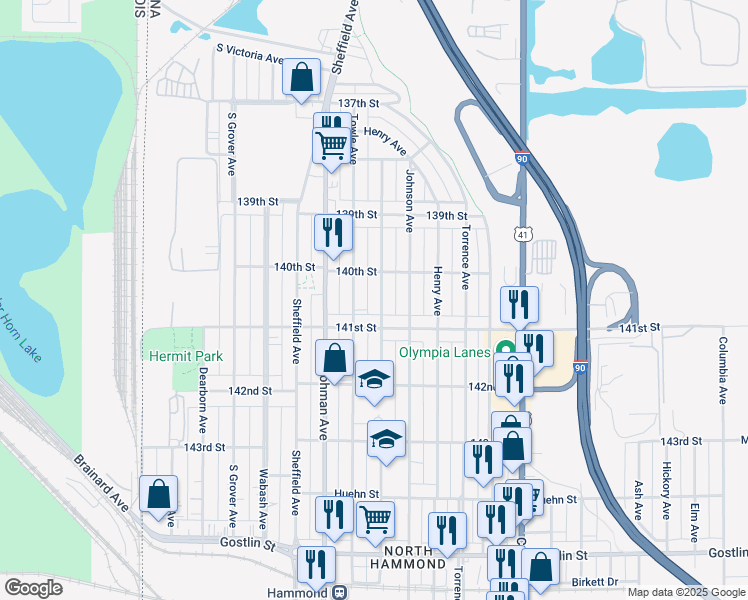Open the school marker near 143rd St
Viewport: 748px width, 600px height.
386,439
